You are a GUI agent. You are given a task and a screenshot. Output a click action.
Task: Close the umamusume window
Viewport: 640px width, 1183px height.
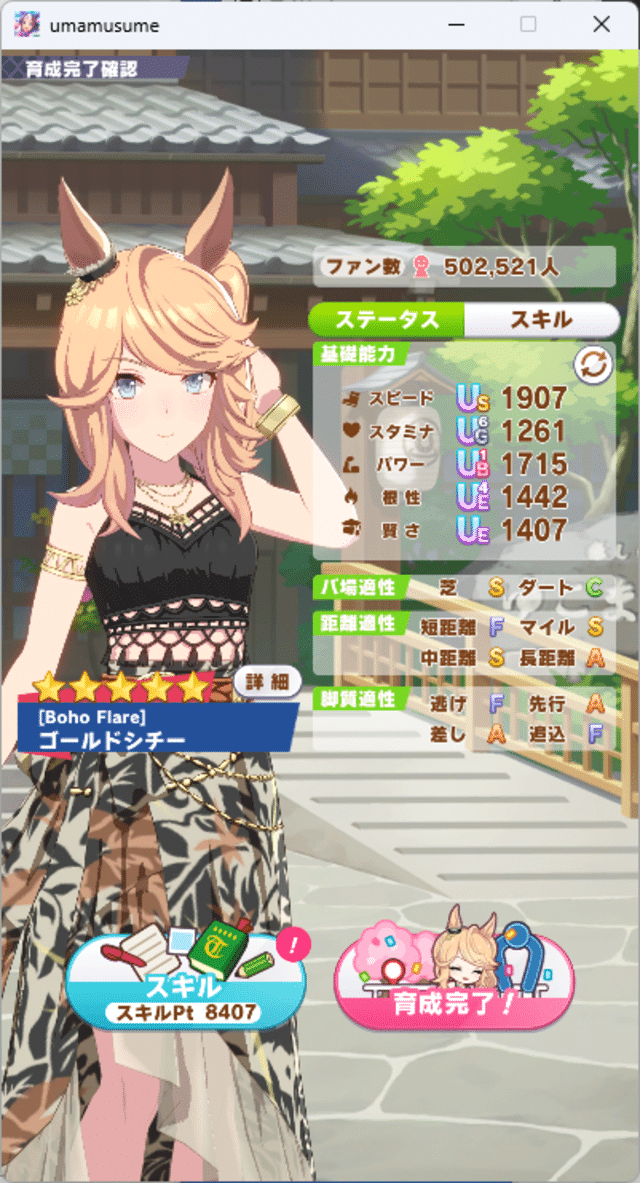point(601,25)
